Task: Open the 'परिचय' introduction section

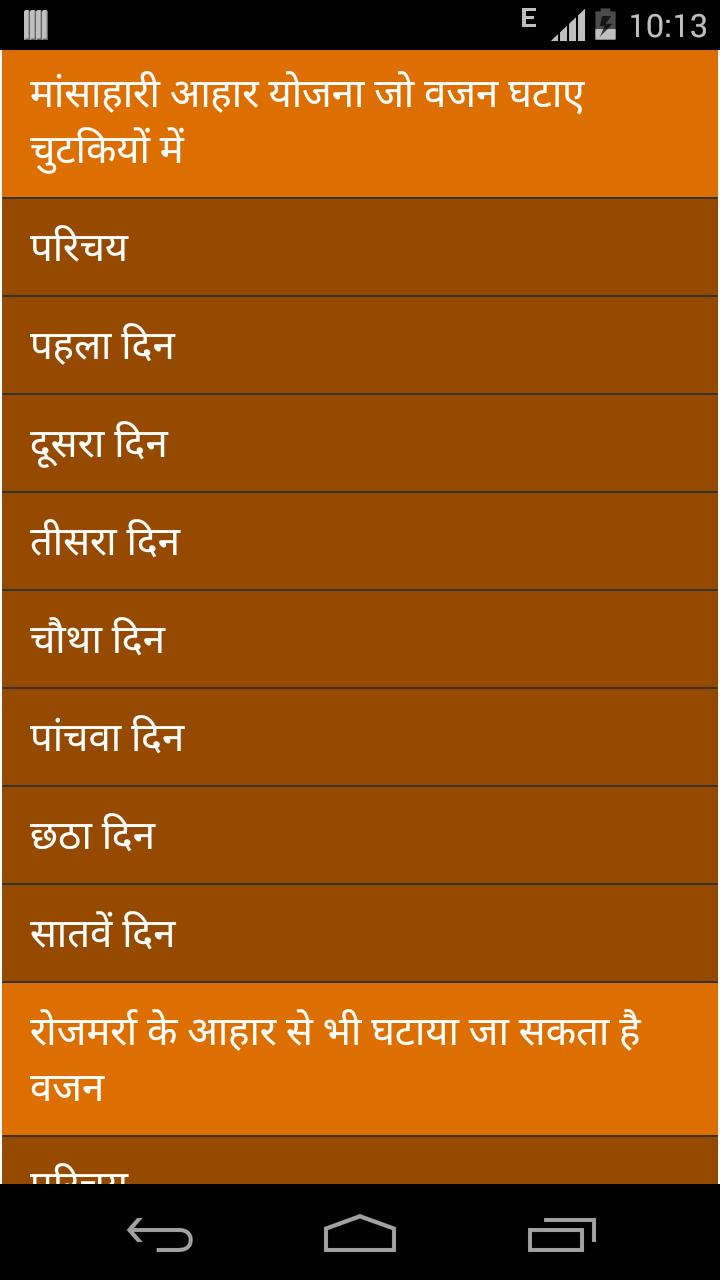Action: pos(360,246)
